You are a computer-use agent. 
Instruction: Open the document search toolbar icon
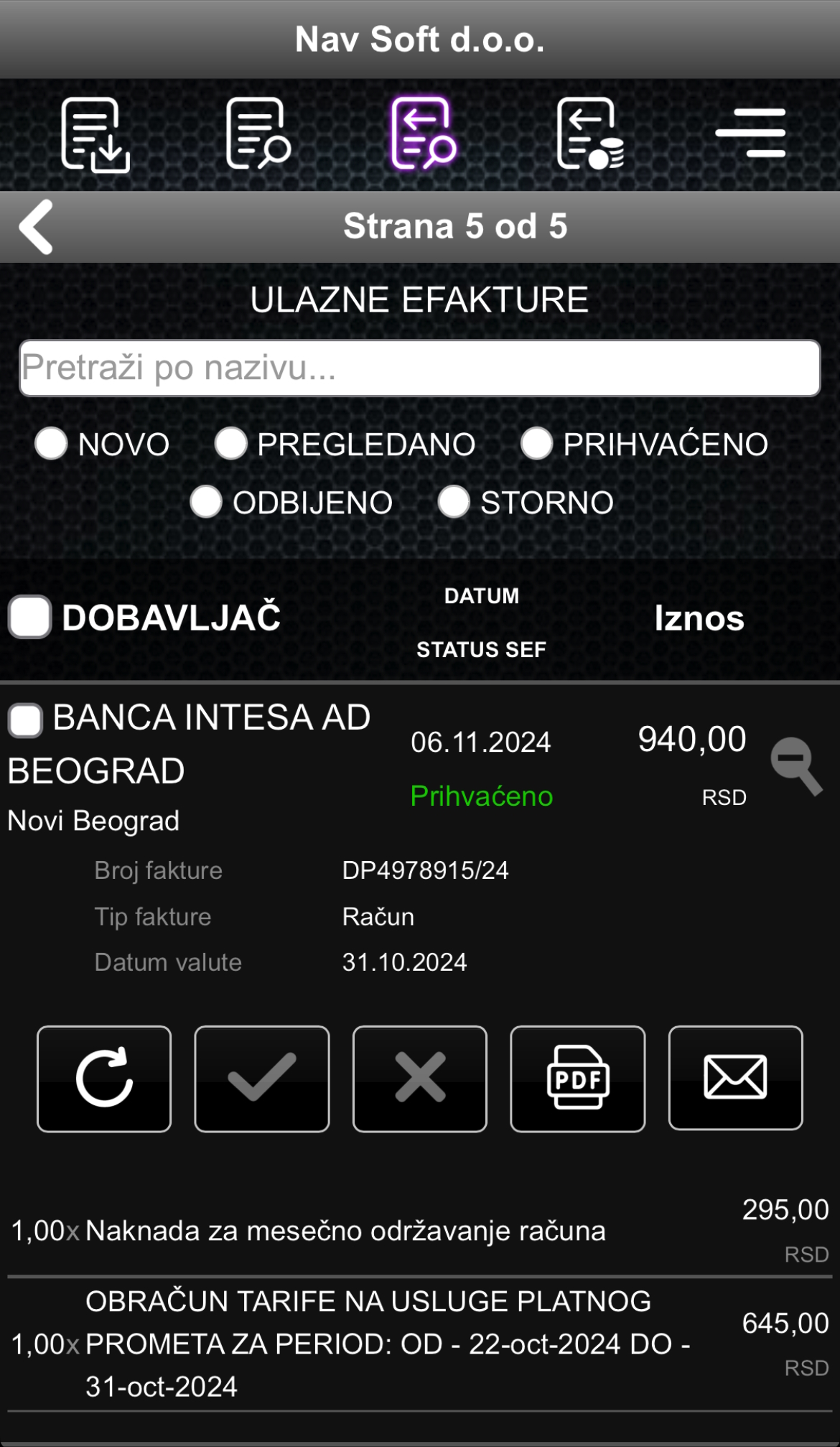258,134
